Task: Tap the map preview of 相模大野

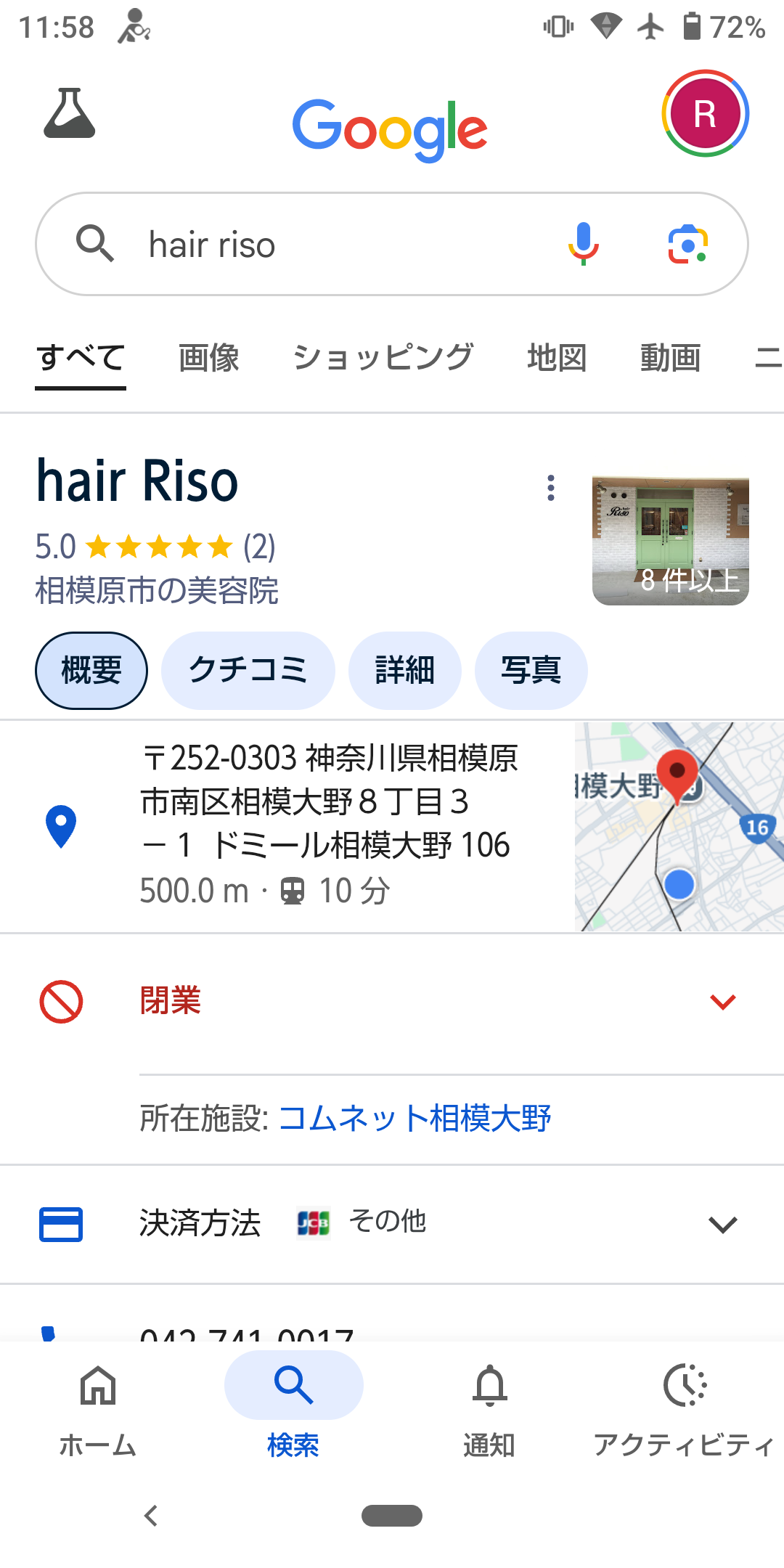Action: [x=679, y=824]
